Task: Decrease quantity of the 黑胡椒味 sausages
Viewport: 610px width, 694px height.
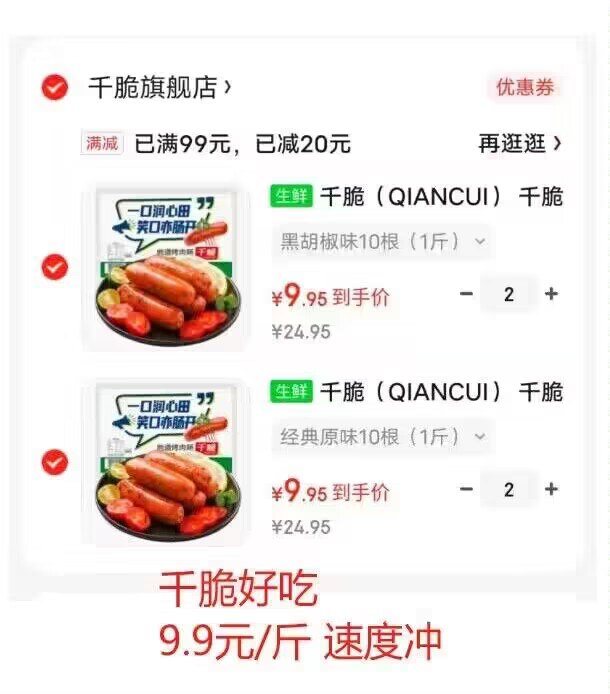Action: click(466, 294)
